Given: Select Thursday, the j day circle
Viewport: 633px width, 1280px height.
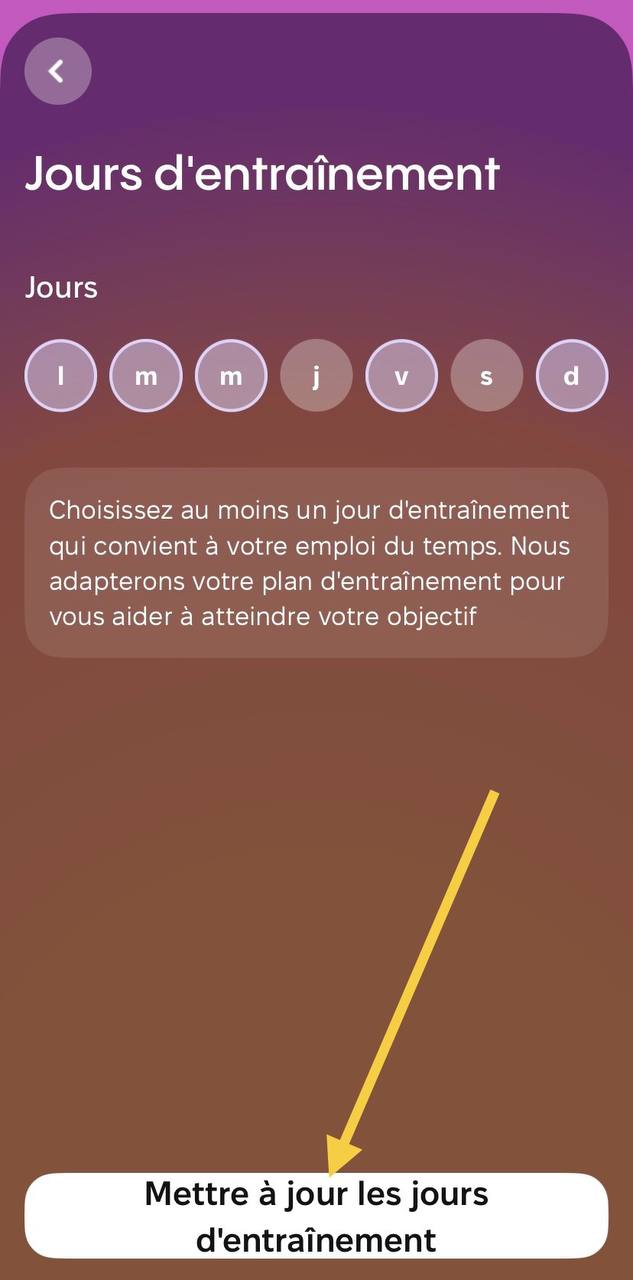Looking at the screenshot, I should click(316, 376).
